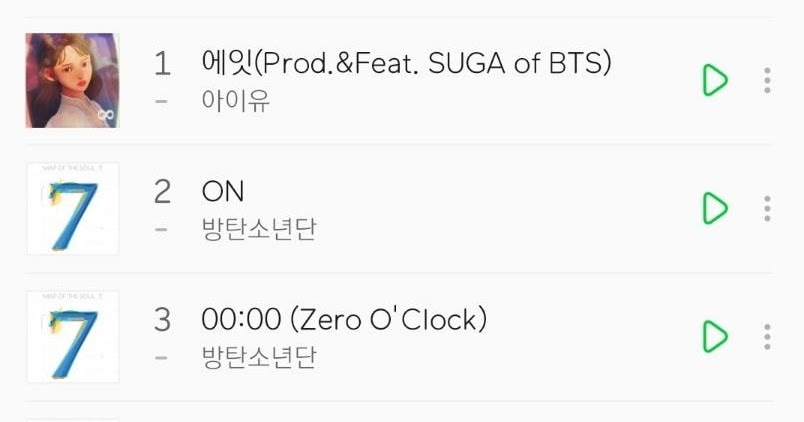This screenshot has height=422, width=804.
Task: Open the song 에잇(Prod.&Feat. SUGA of BTS)
Action: (406, 64)
